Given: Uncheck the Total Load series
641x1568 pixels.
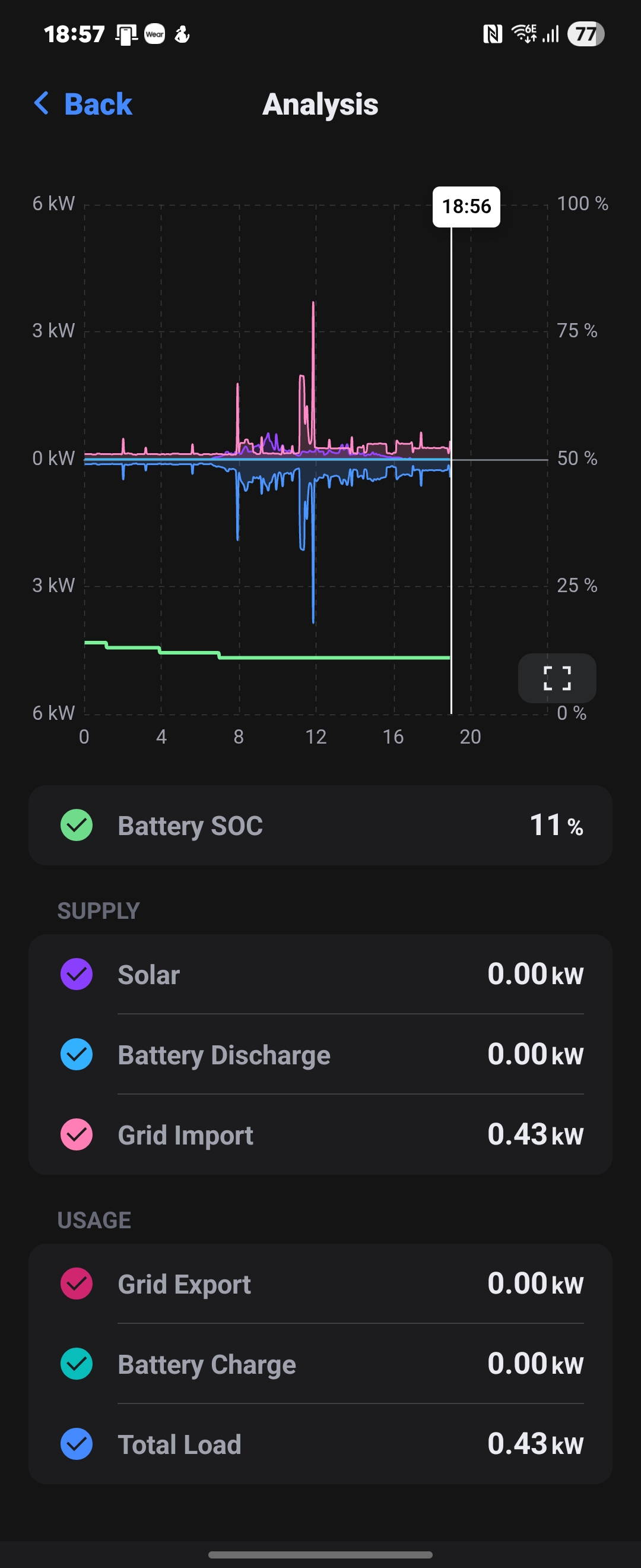Looking at the screenshot, I should 77,1444.
